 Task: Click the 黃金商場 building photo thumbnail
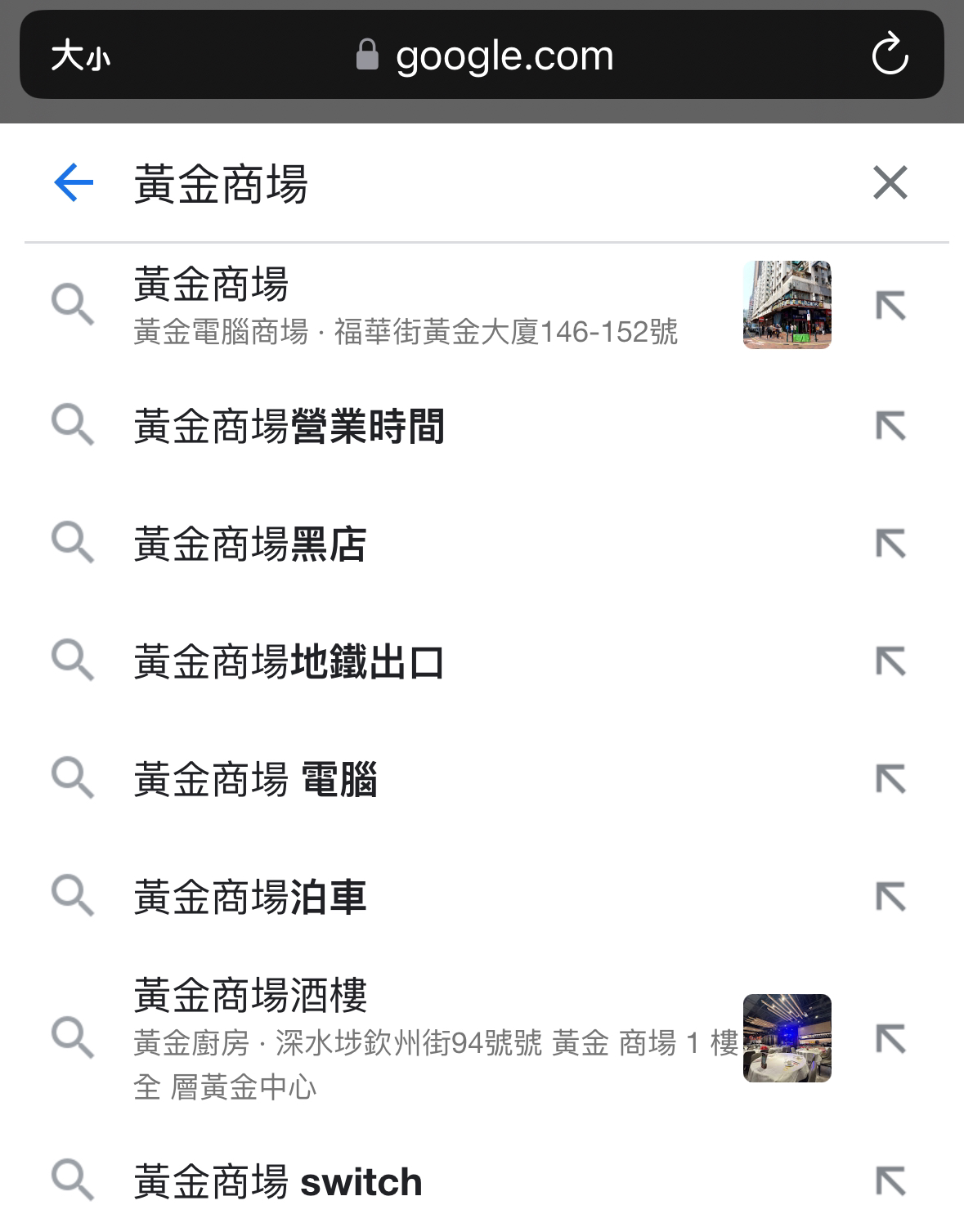coord(787,304)
